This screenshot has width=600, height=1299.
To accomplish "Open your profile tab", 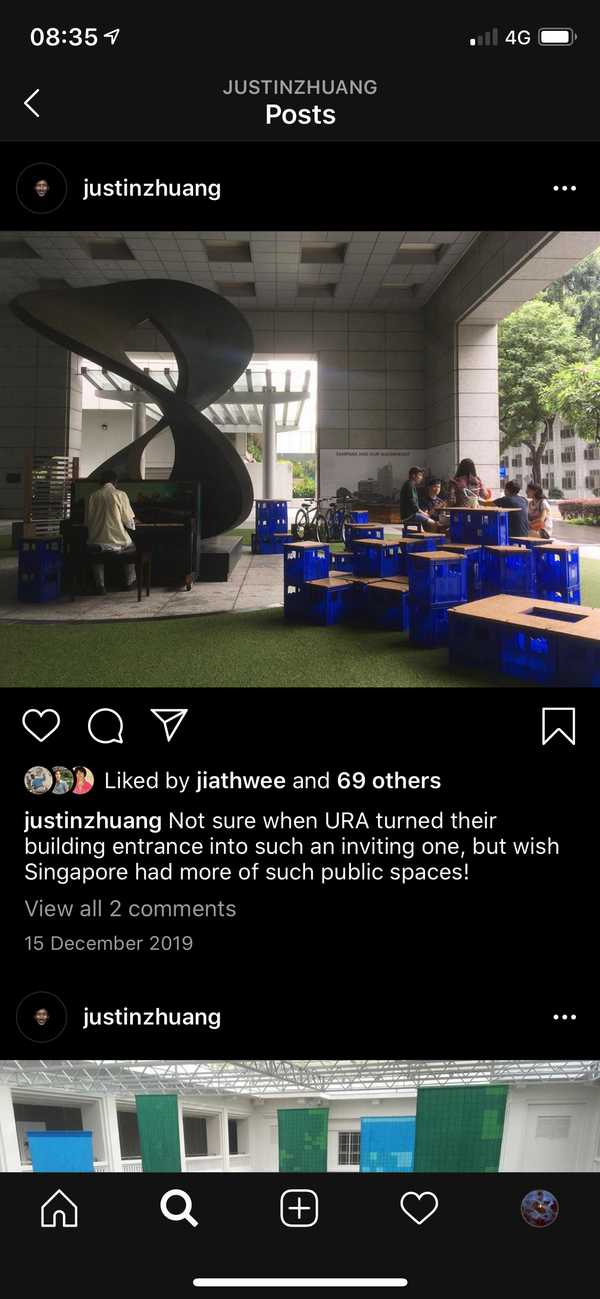I will pos(539,1209).
